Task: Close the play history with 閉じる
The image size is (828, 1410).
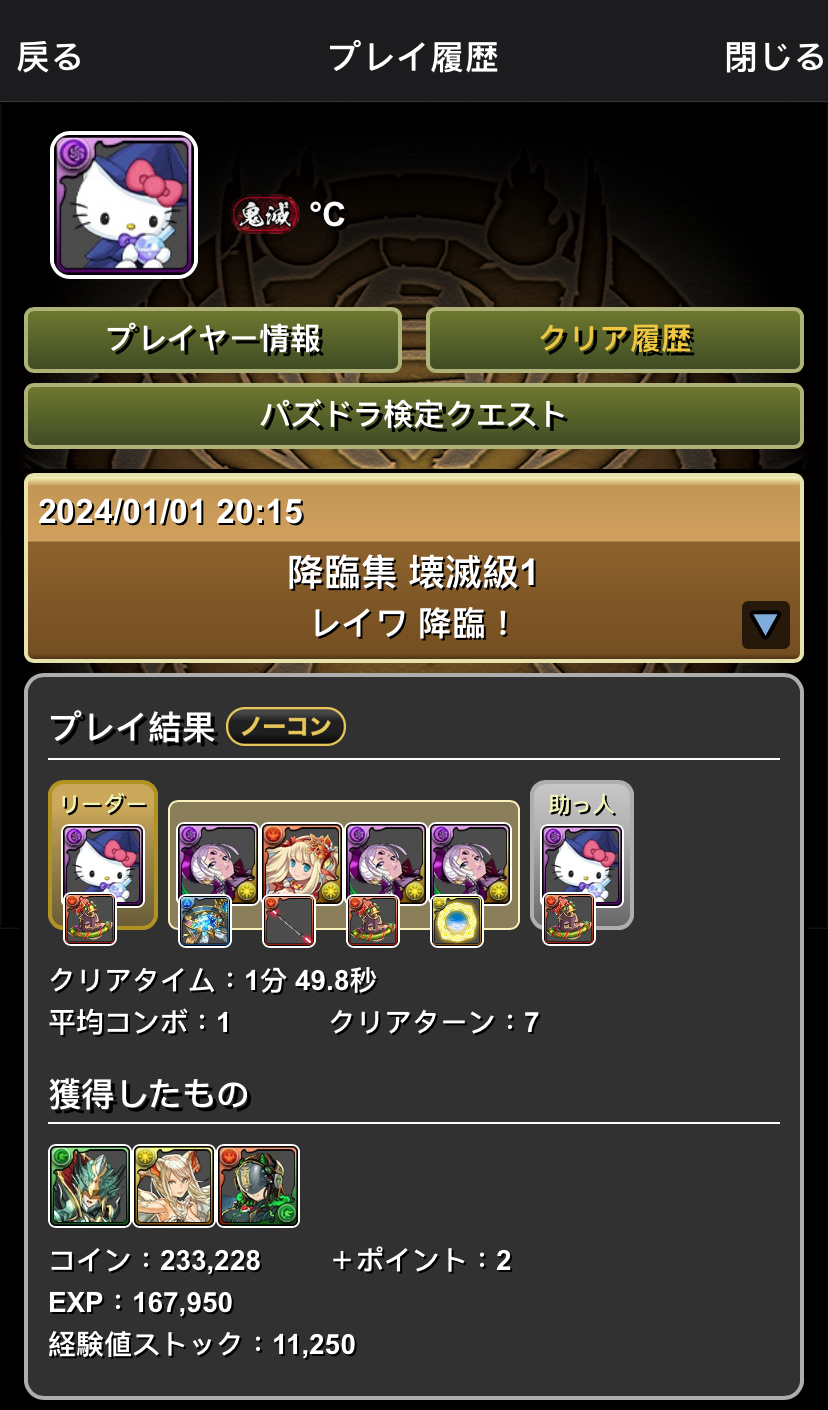Action: tap(775, 57)
